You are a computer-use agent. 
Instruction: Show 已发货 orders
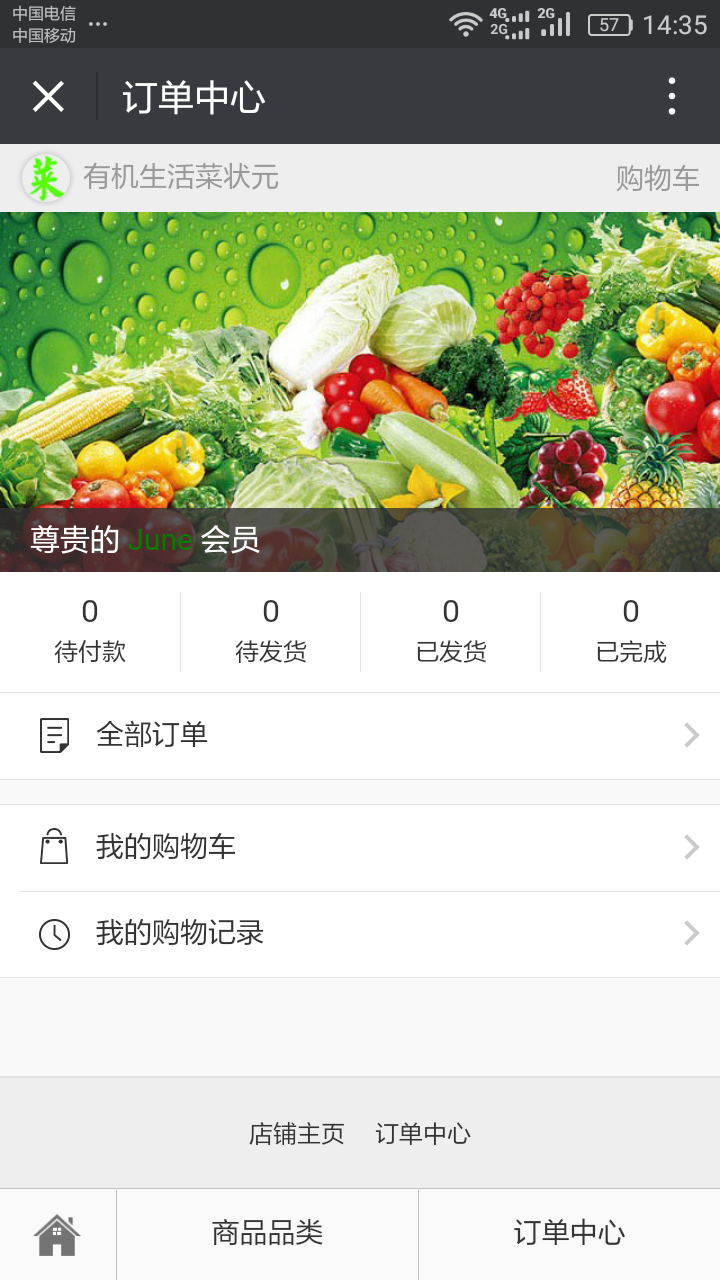(x=451, y=632)
